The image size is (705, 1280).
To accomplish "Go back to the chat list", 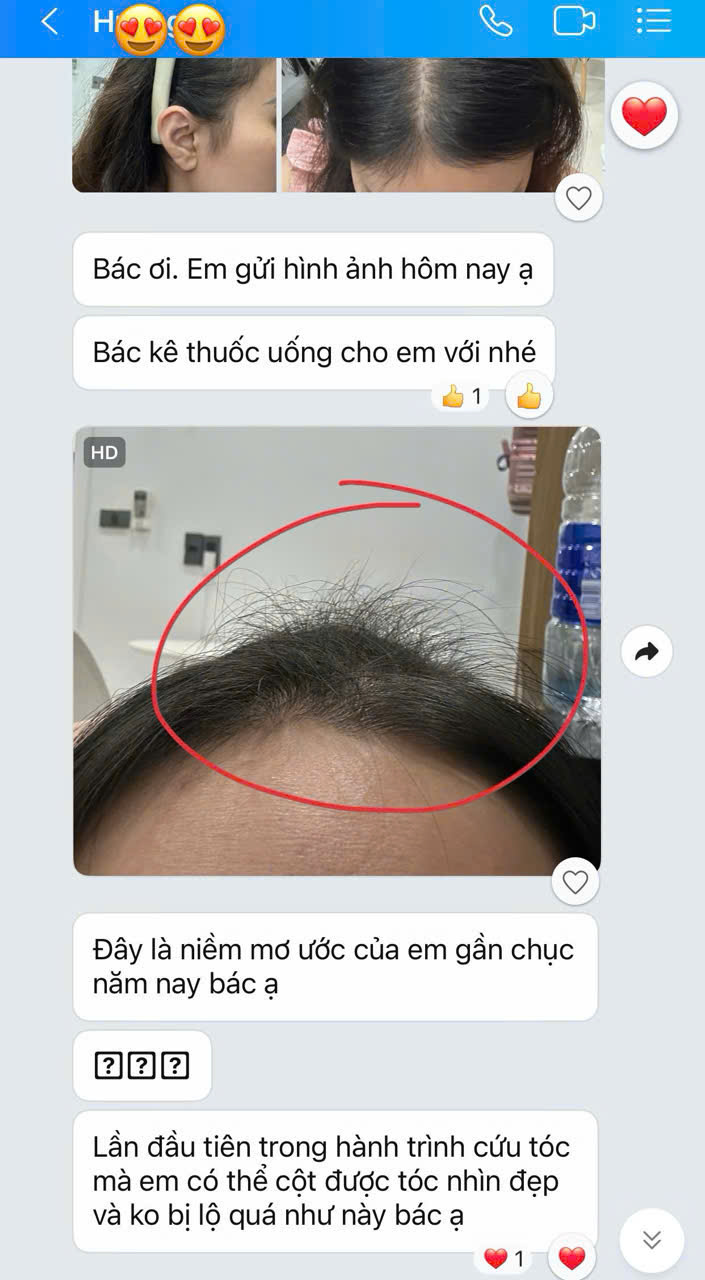I will [48, 22].
